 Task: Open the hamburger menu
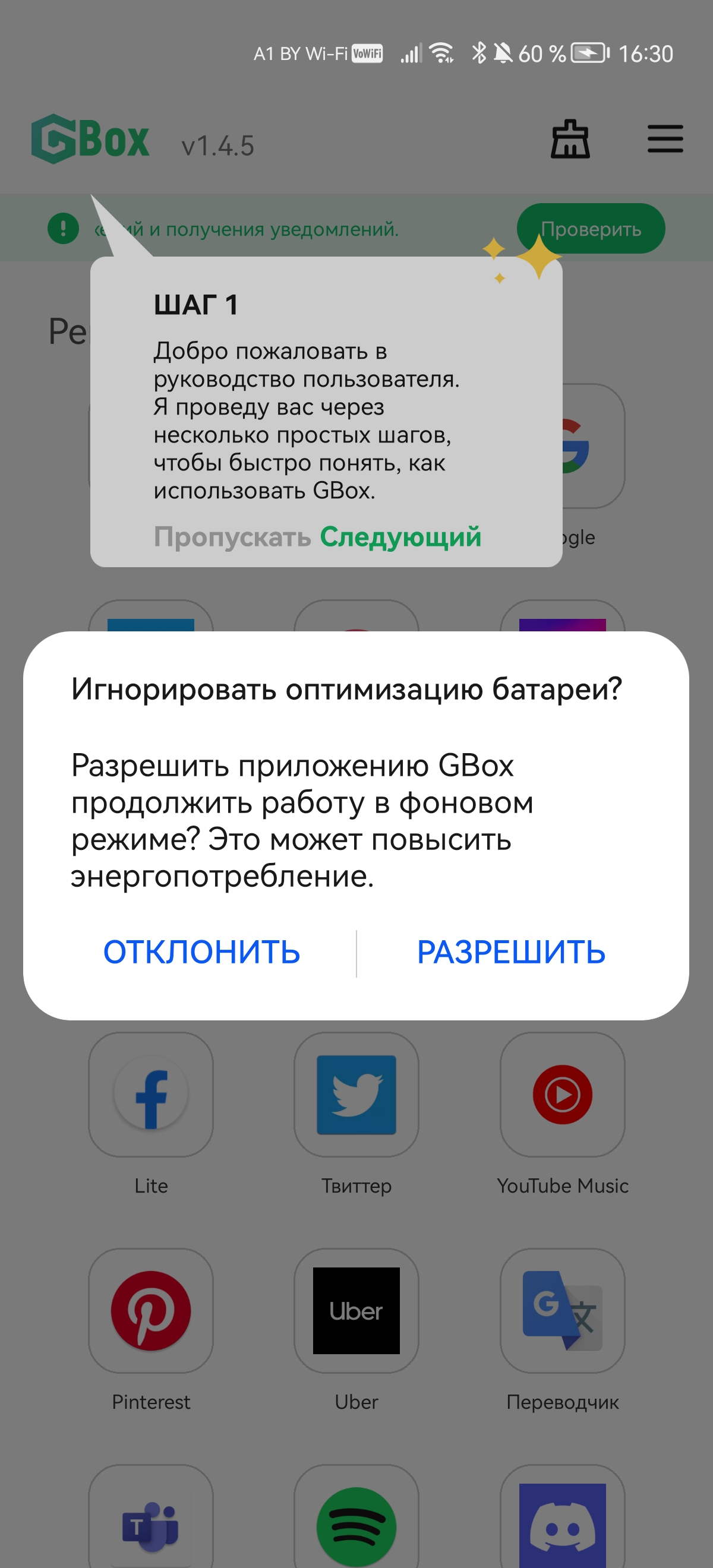[x=665, y=139]
